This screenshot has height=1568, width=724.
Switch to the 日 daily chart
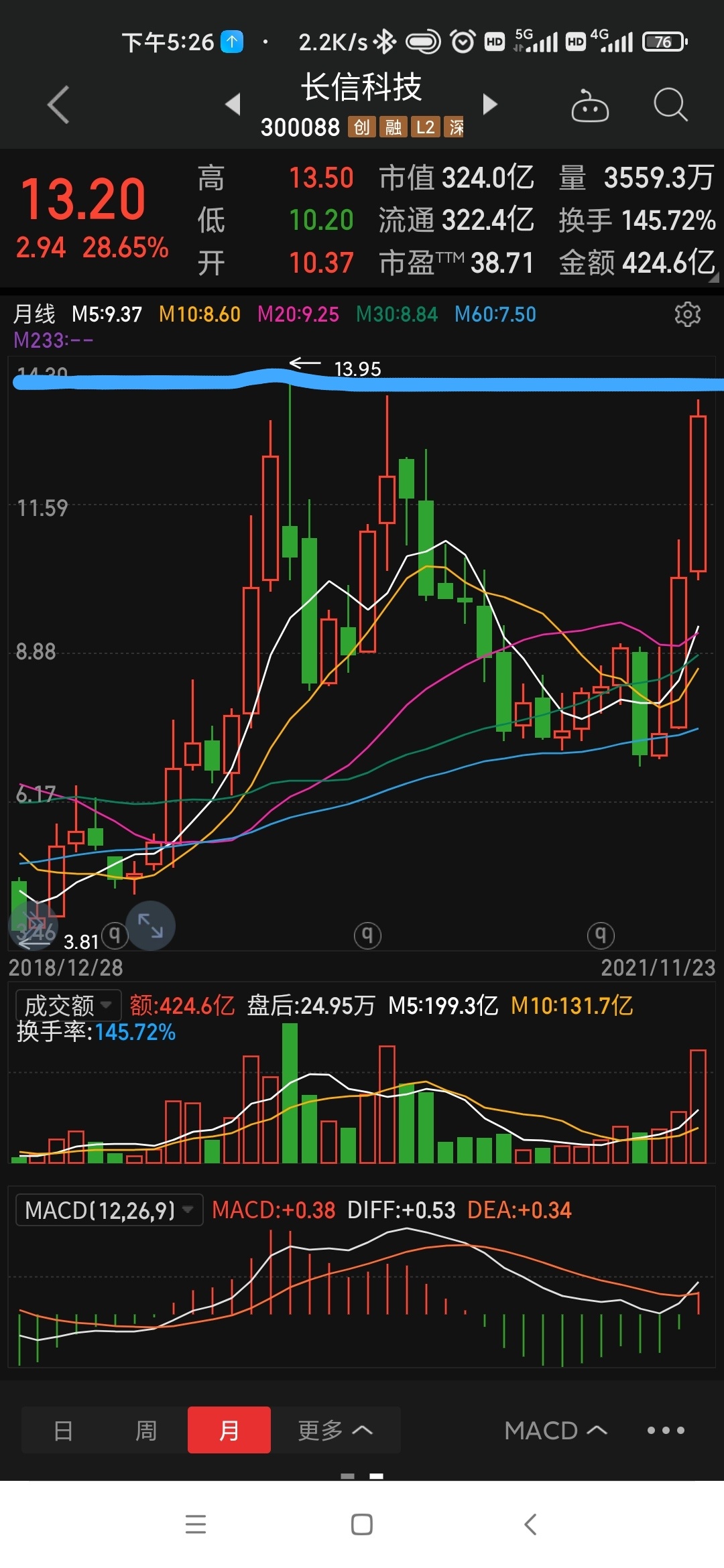(63, 1430)
